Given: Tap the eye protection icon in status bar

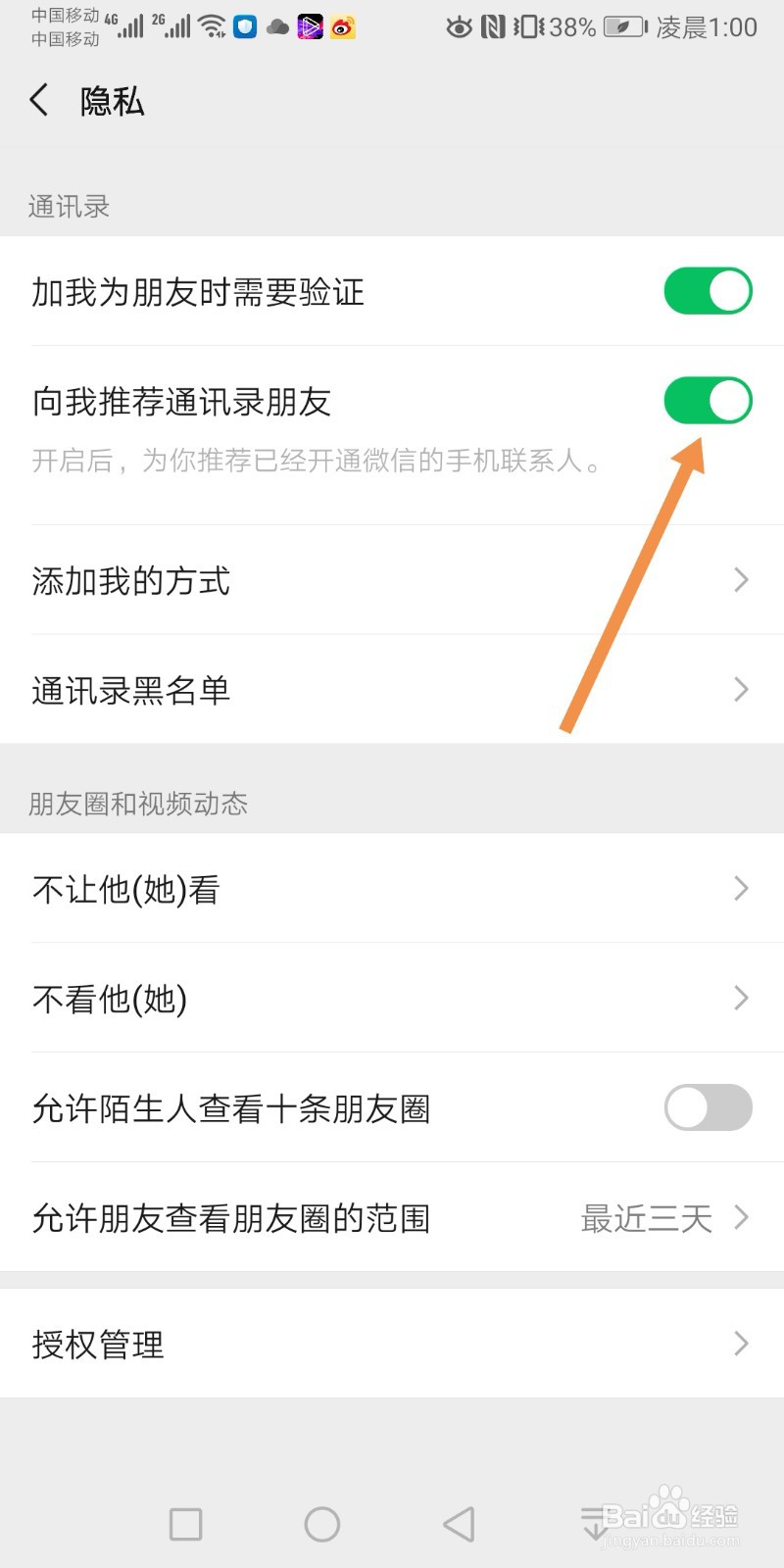Looking at the screenshot, I should click(x=459, y=26).
